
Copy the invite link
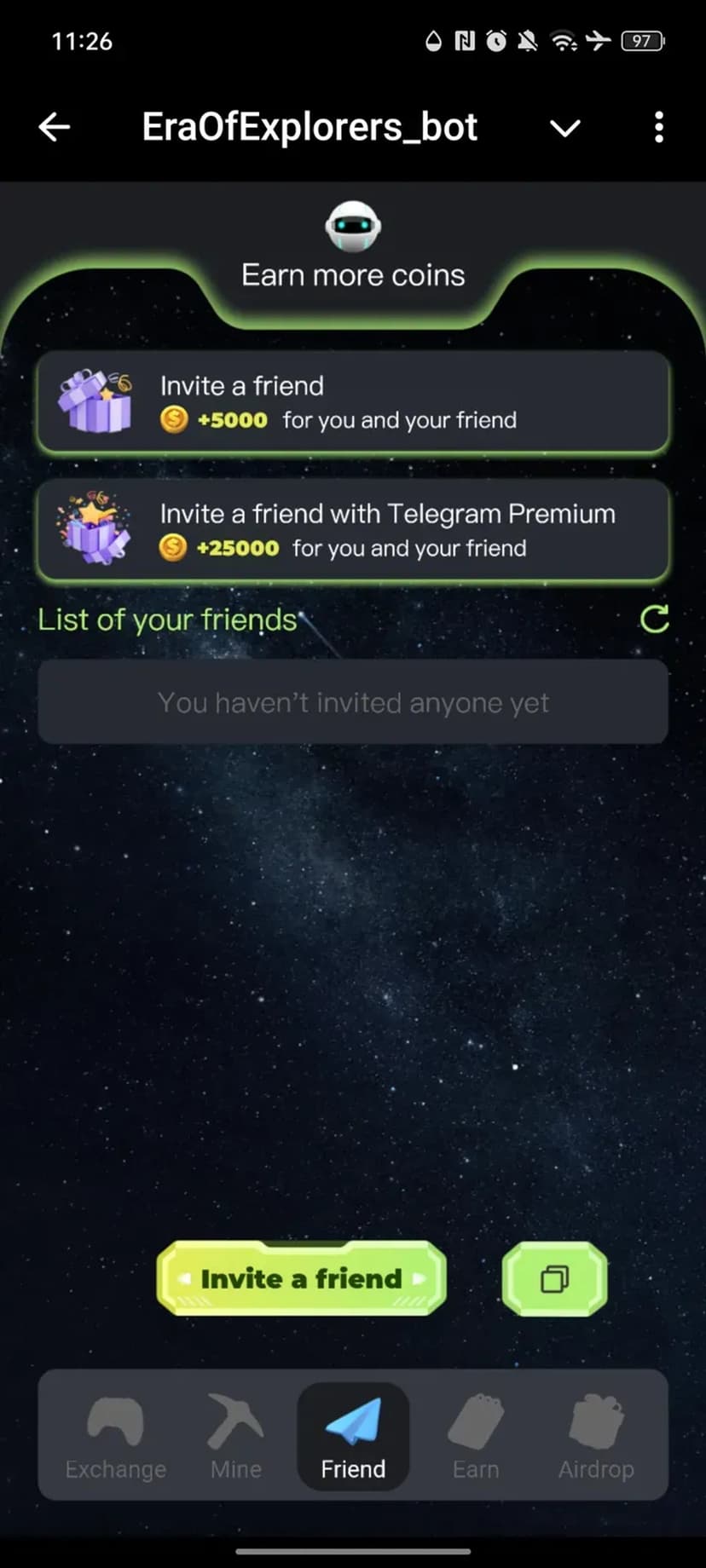click(x=554, y=1278)
